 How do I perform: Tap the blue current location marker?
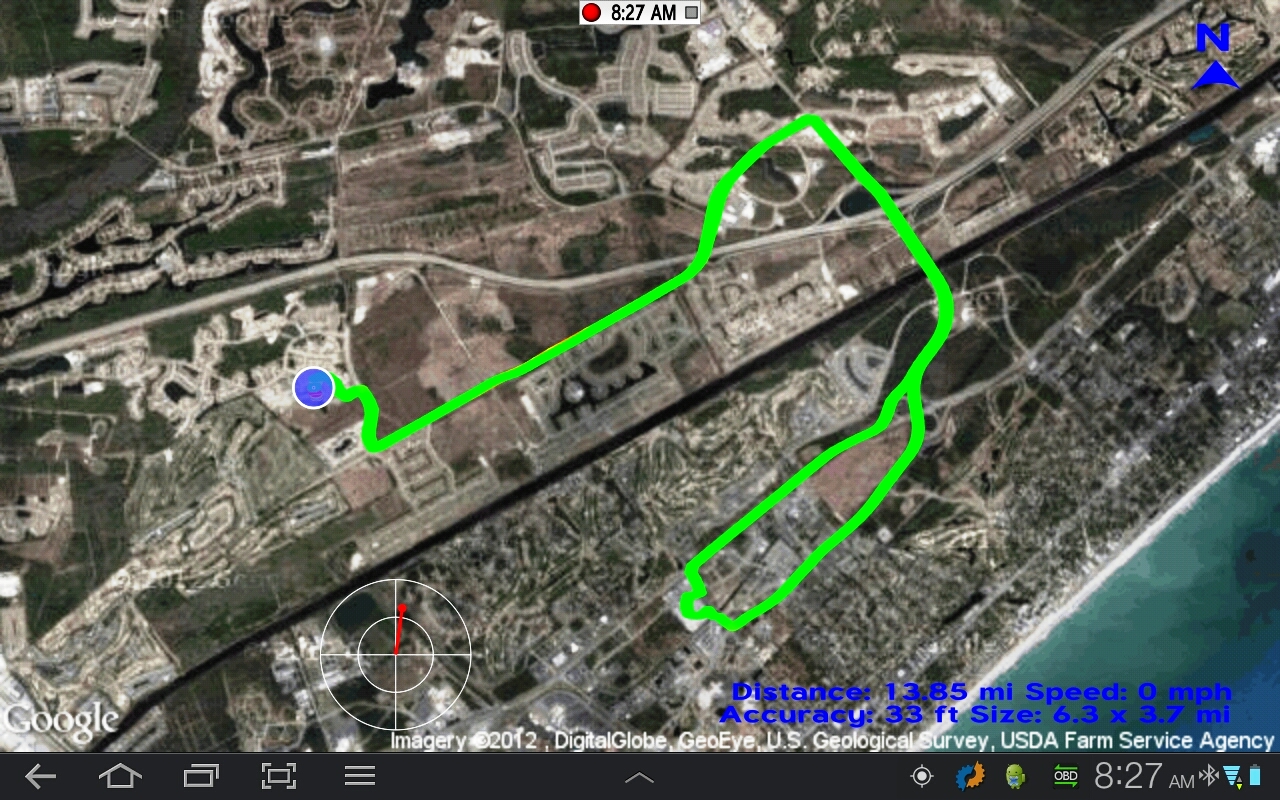pyautogui.click(x=313, y=387)
